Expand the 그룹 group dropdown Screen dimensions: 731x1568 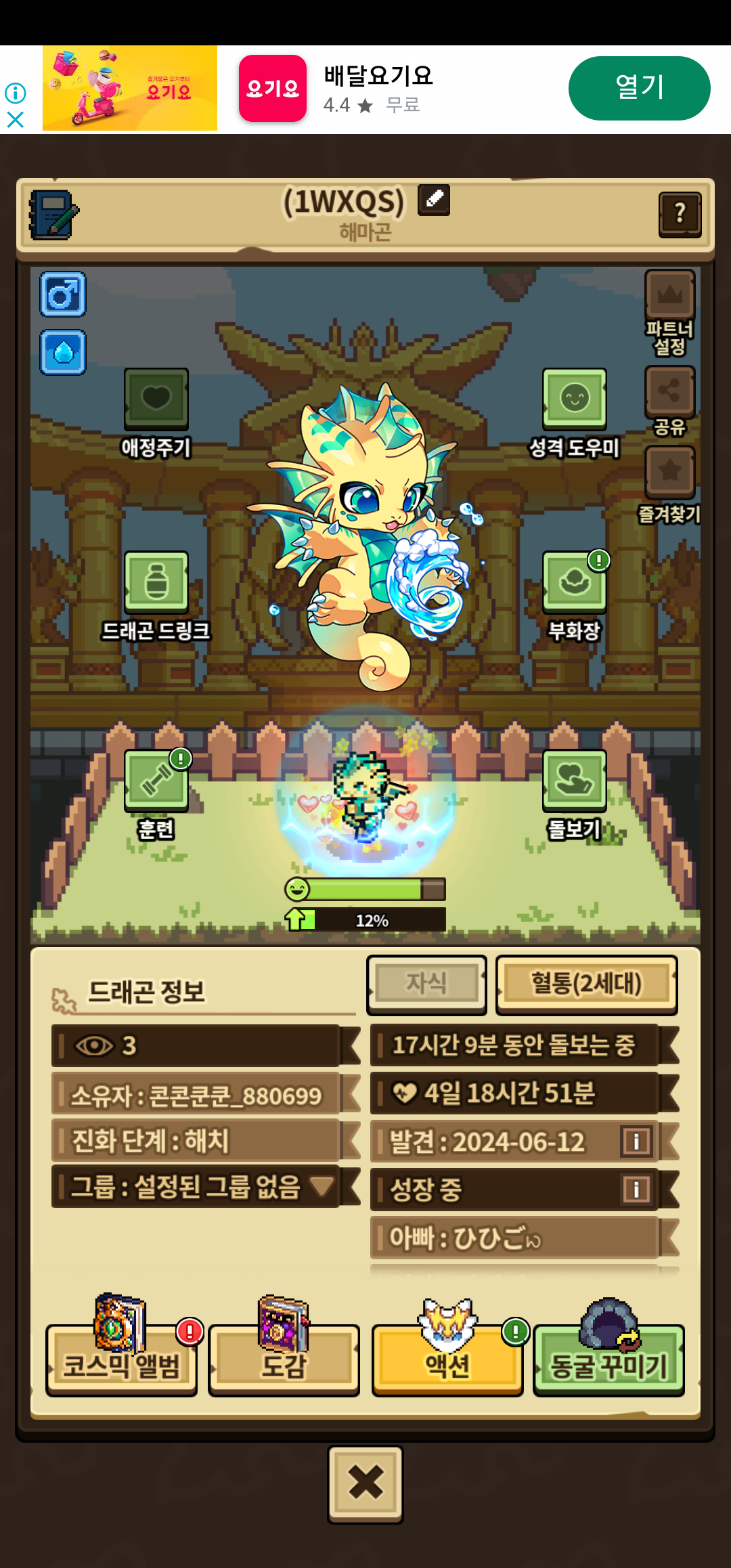[x=321, y=1185]
